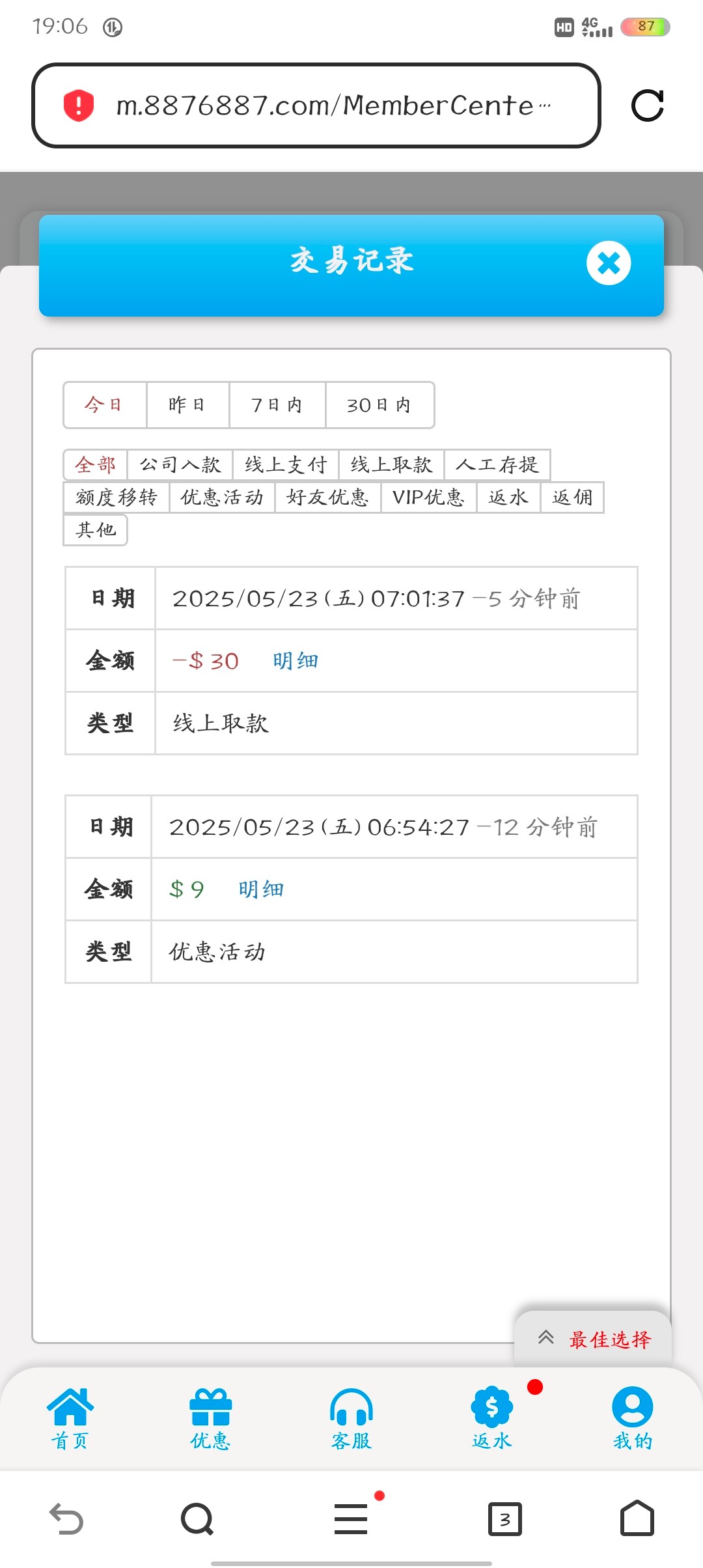Filter records by 线上支付

[286, 465]
